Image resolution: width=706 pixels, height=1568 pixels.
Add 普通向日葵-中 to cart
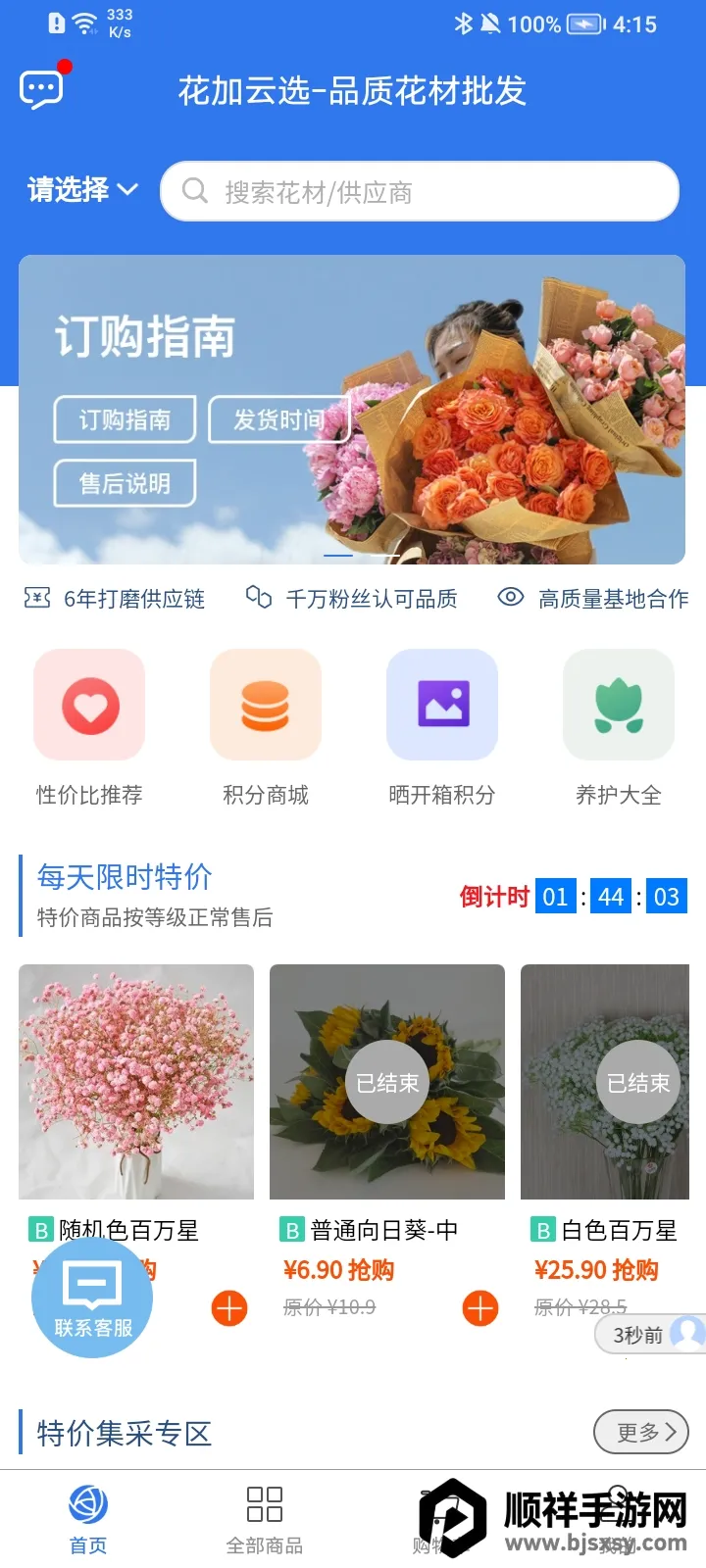click(x=480, y=1308)
